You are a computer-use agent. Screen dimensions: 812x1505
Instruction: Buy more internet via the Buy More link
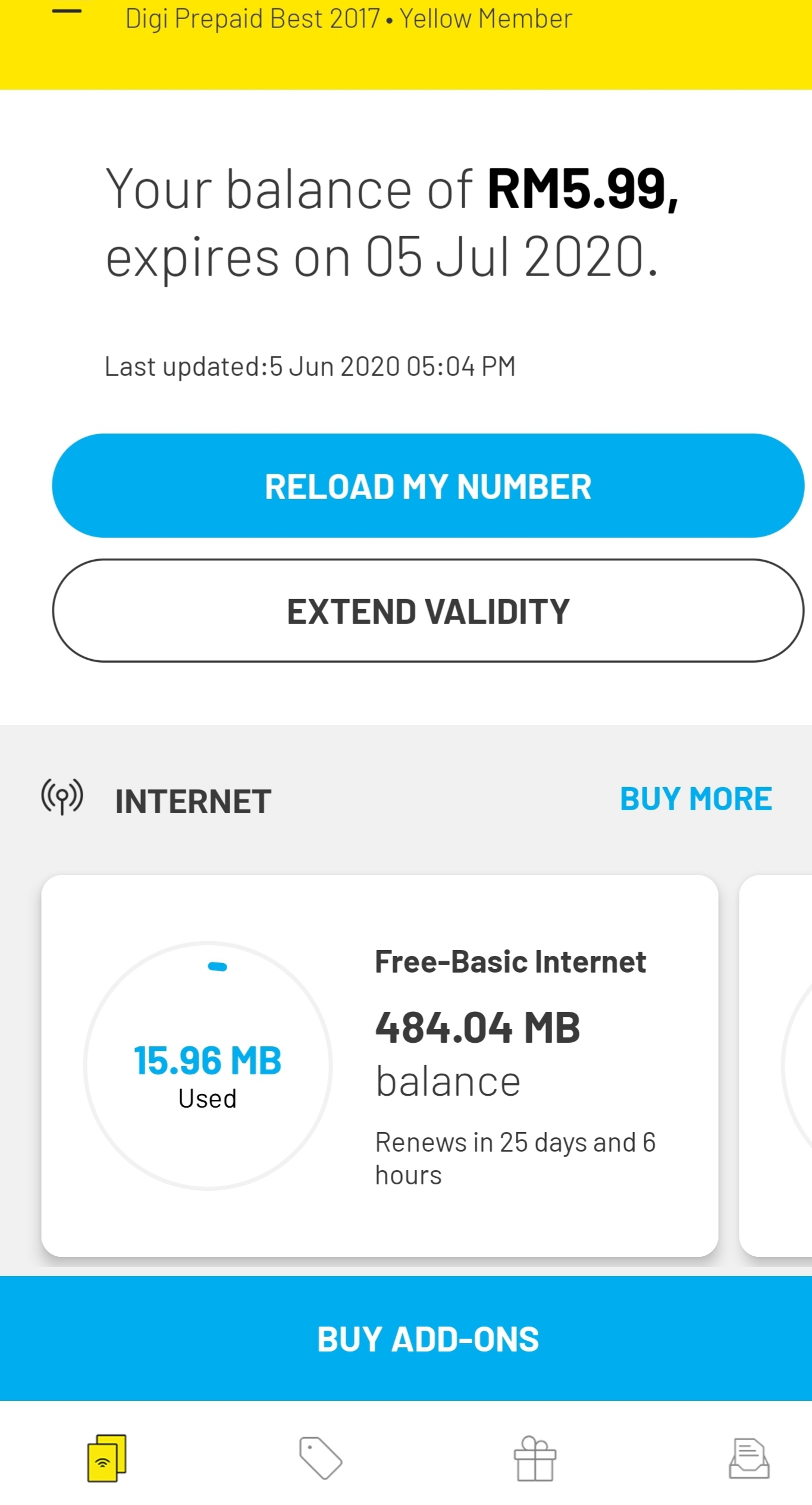pos(695,798)
